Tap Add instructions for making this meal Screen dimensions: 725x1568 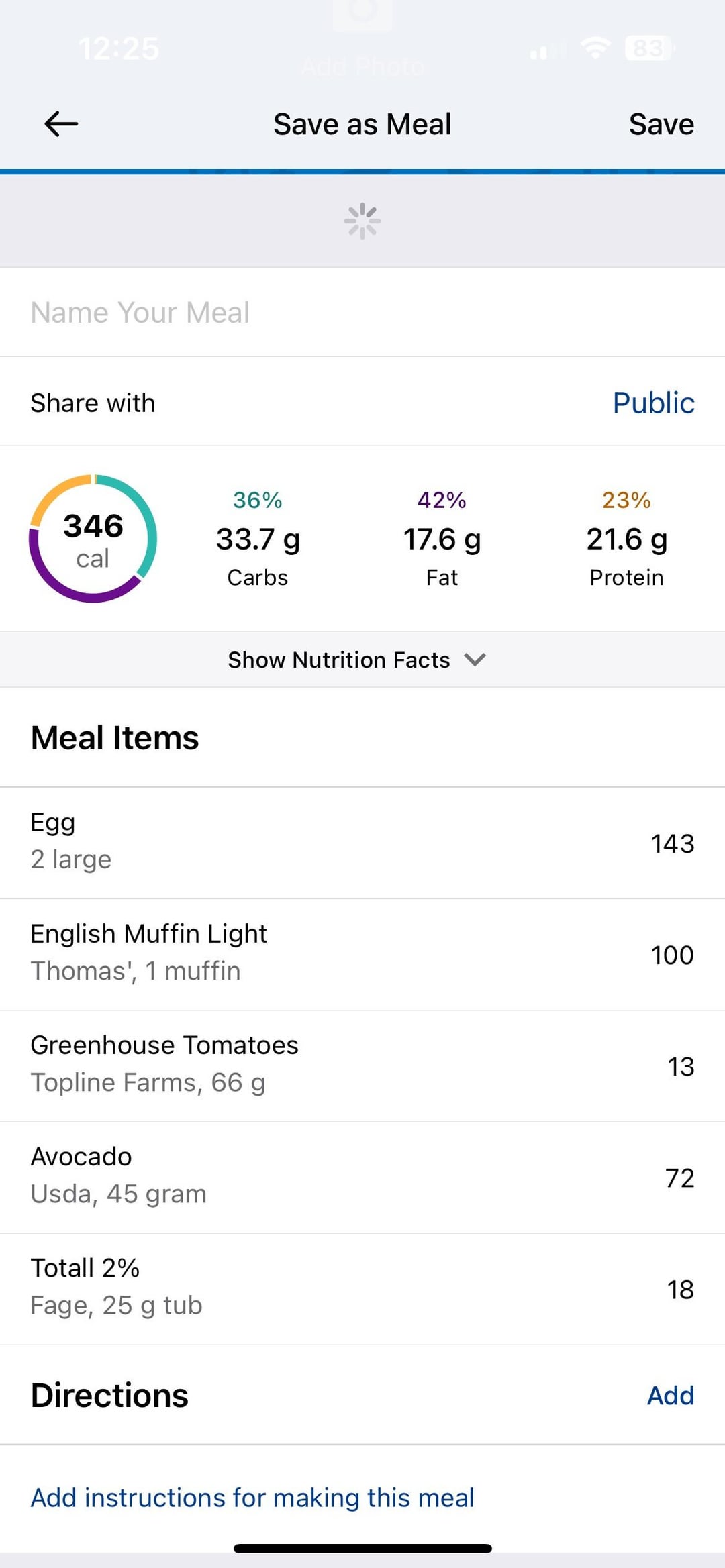[252, 1498]
